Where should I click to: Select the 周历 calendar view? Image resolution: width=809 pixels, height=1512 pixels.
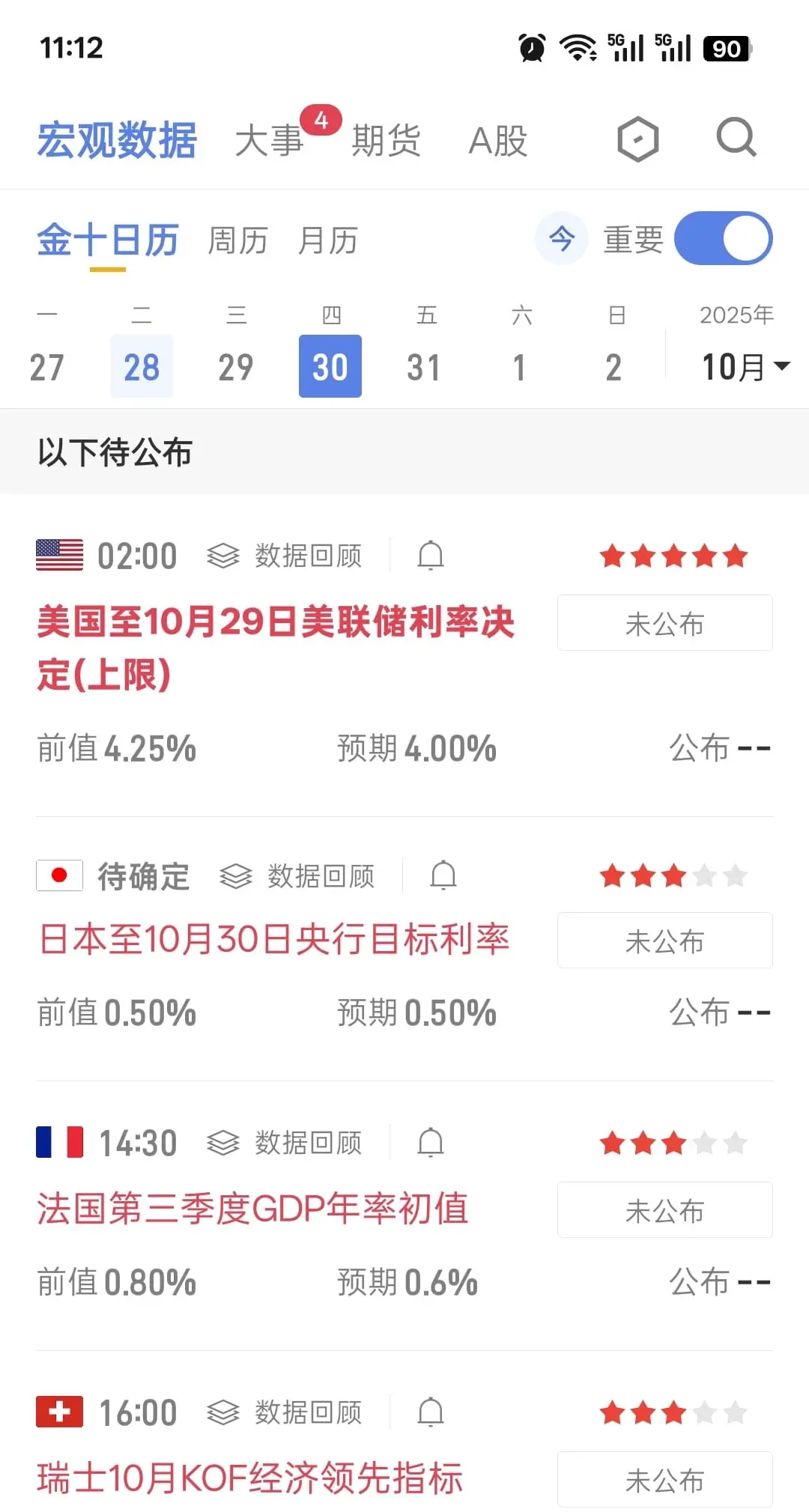click(x=237, y=240)
